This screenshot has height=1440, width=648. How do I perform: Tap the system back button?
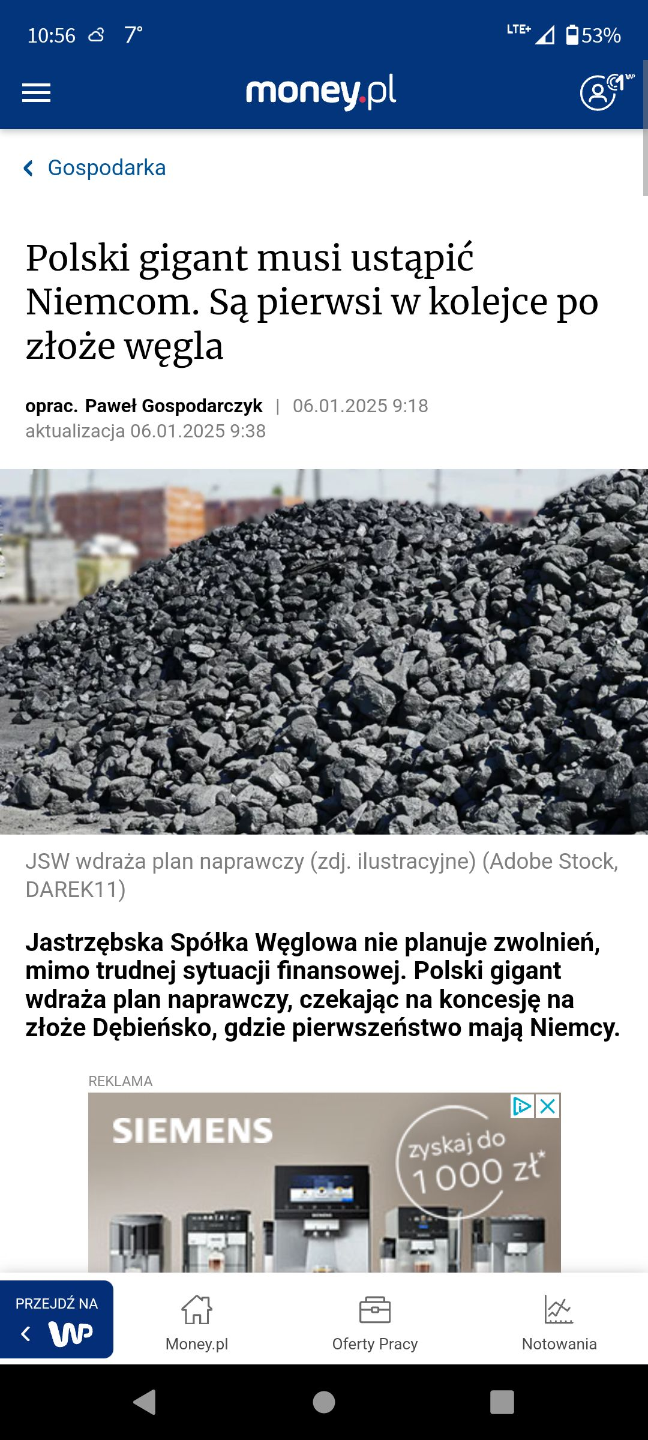(145, 1402)
